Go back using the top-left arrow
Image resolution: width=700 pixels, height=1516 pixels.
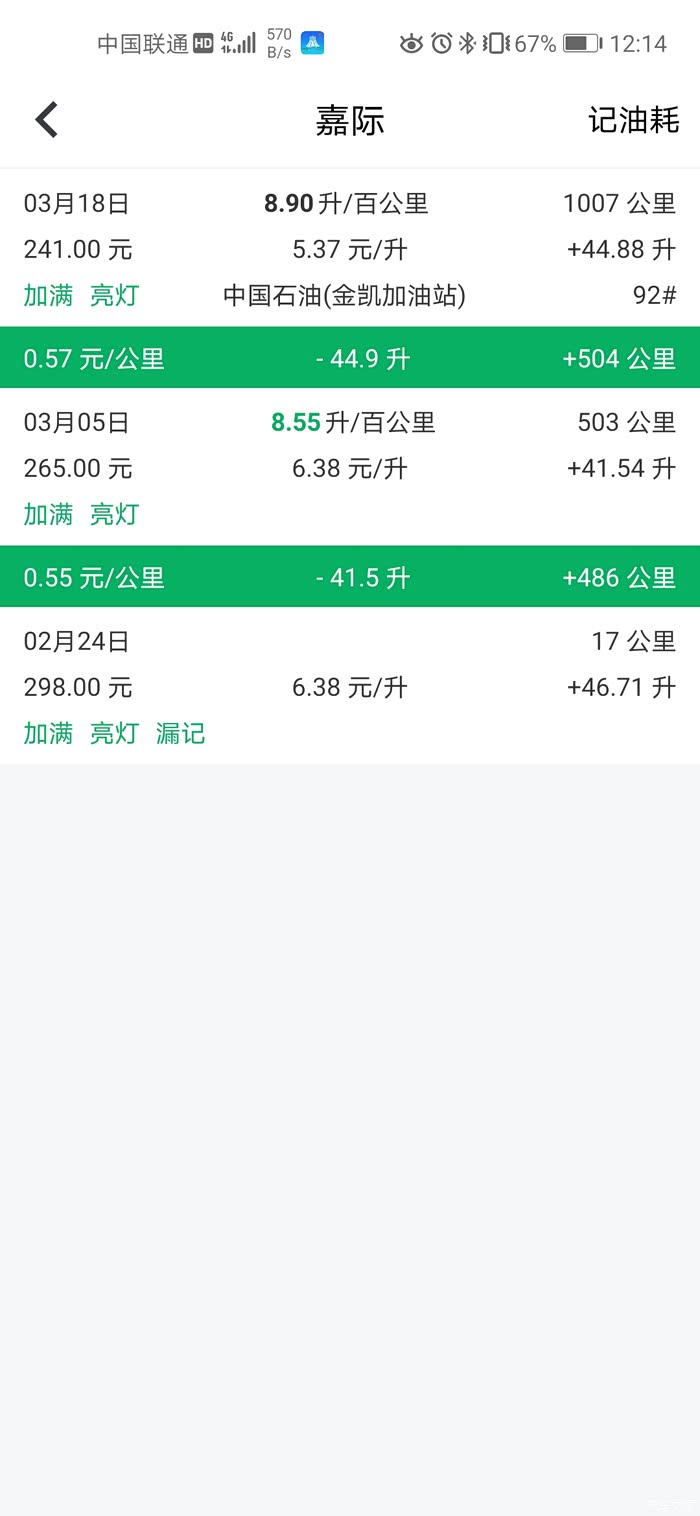click(47, 120)
